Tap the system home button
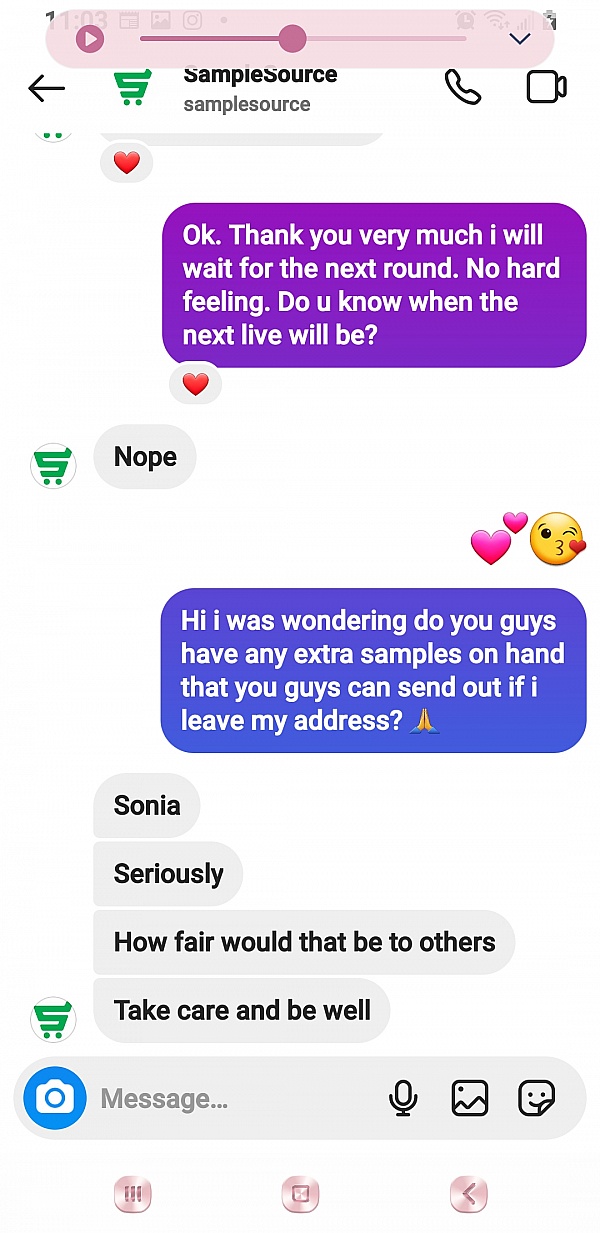Image resolution: width=600 pixels, height=1233 pixels. [x=300, y=1193]
